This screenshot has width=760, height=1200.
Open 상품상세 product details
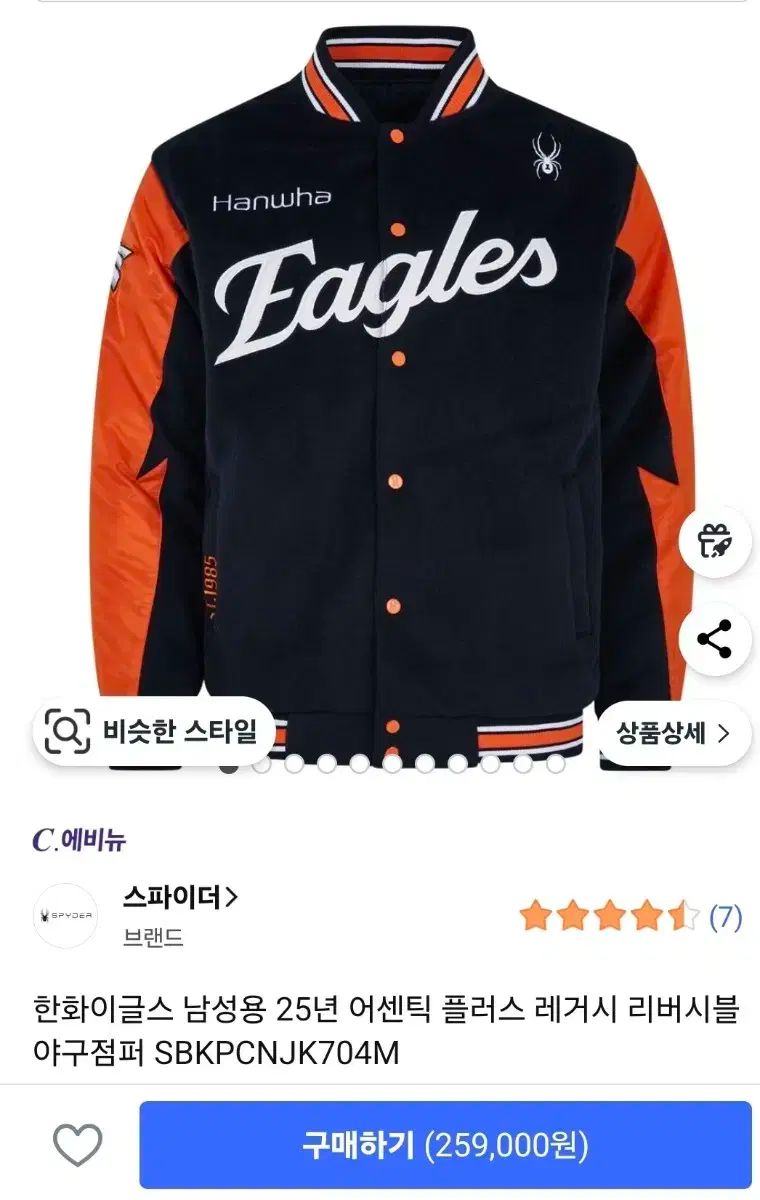coord(672,733)
